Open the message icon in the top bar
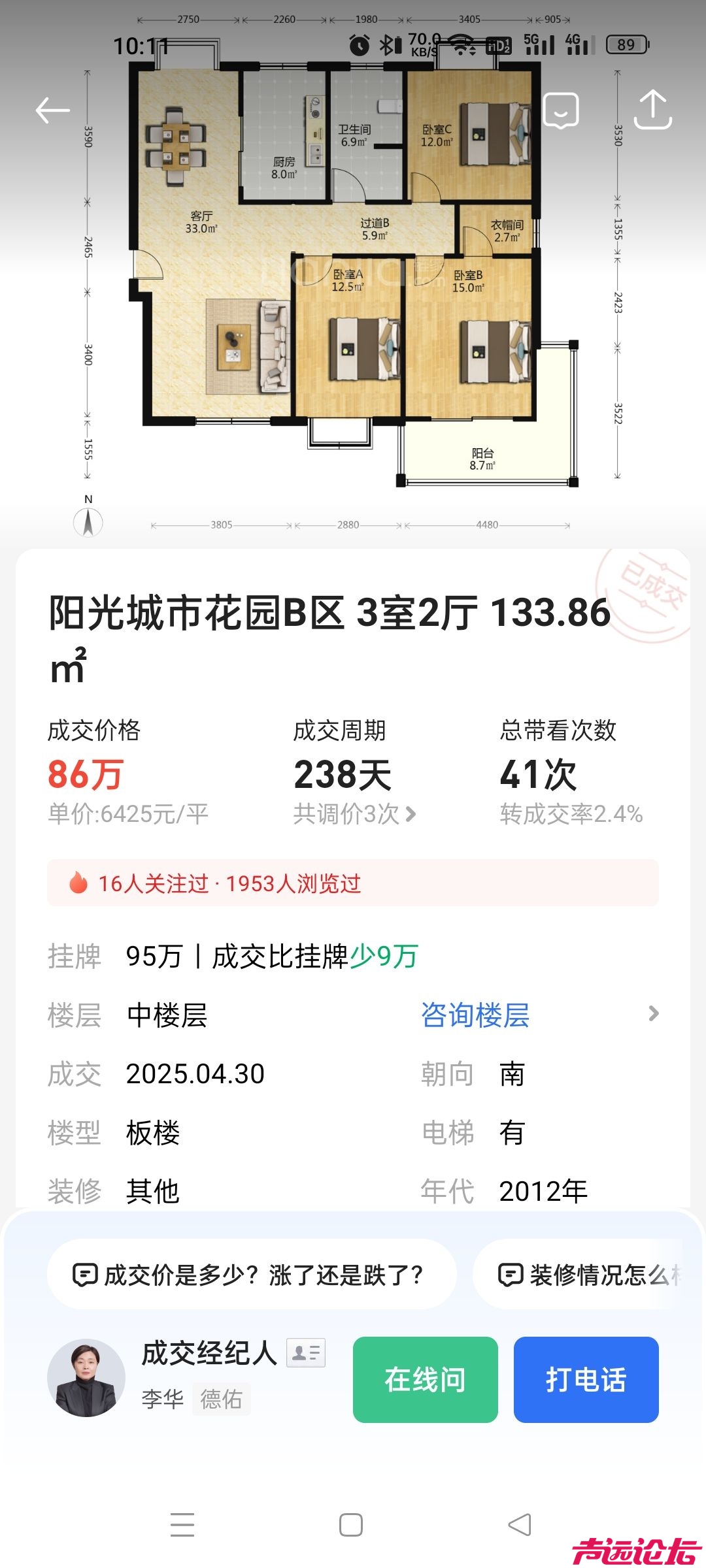Viewport: 706px width, 1568px height. coord(561,110)
